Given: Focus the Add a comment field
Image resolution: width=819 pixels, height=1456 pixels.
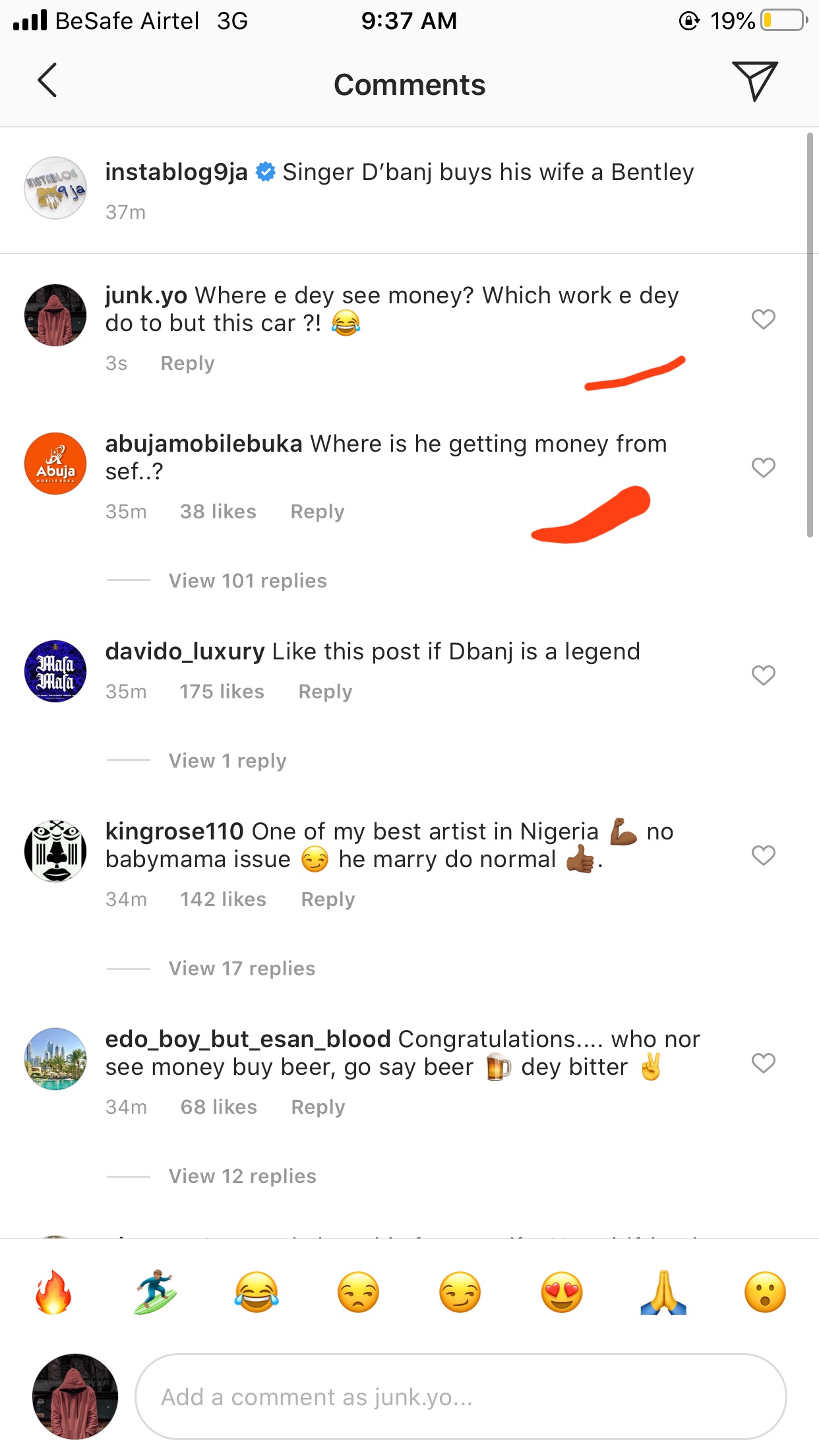Looking at the screenshot, I should coord(460,1397).
